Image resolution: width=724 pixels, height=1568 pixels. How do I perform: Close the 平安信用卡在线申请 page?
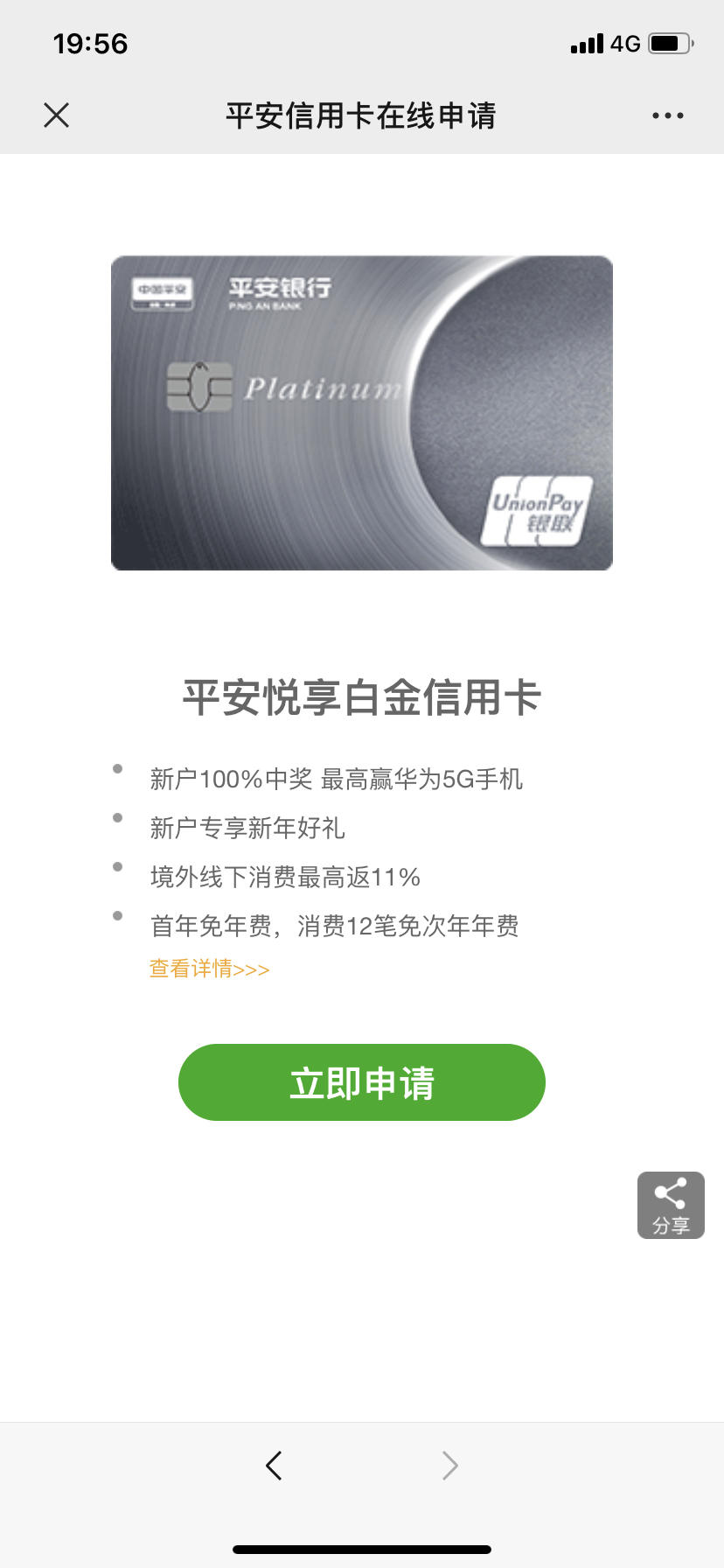[x=57, y=115]
